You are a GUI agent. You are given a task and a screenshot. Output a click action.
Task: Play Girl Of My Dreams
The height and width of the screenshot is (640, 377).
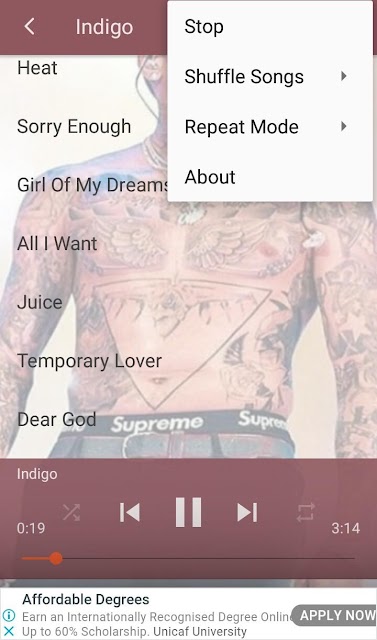92,185
